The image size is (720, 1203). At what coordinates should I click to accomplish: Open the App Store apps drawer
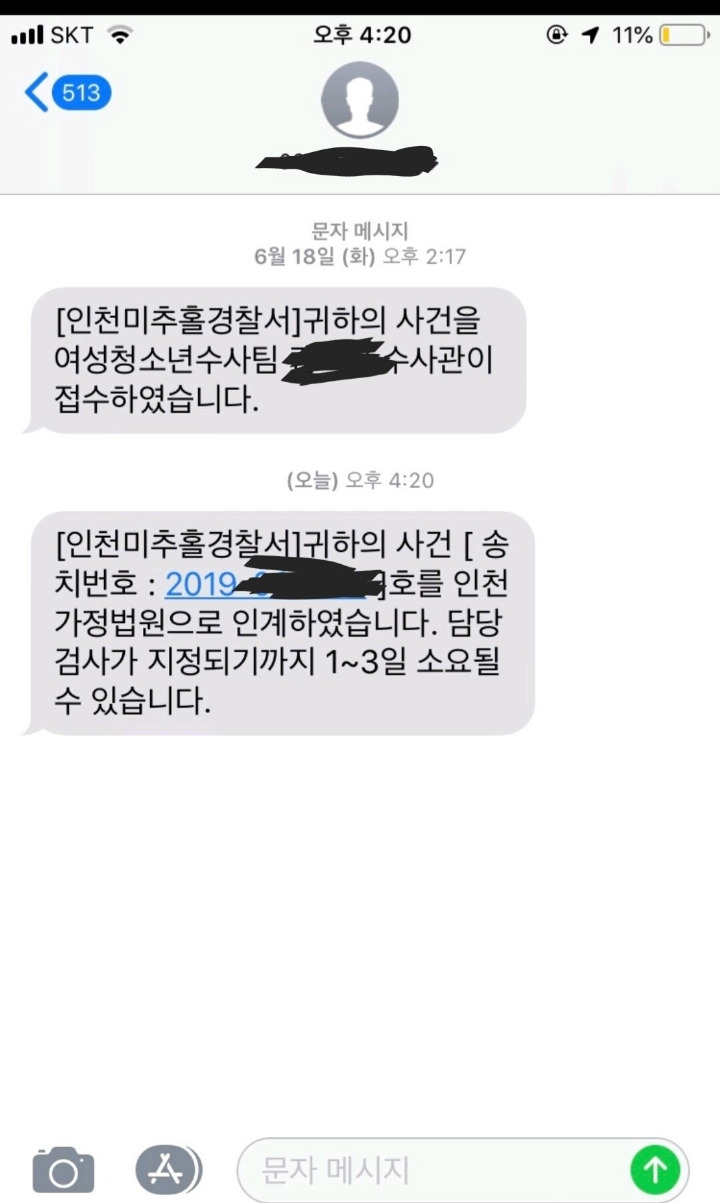pos(169,1168)
